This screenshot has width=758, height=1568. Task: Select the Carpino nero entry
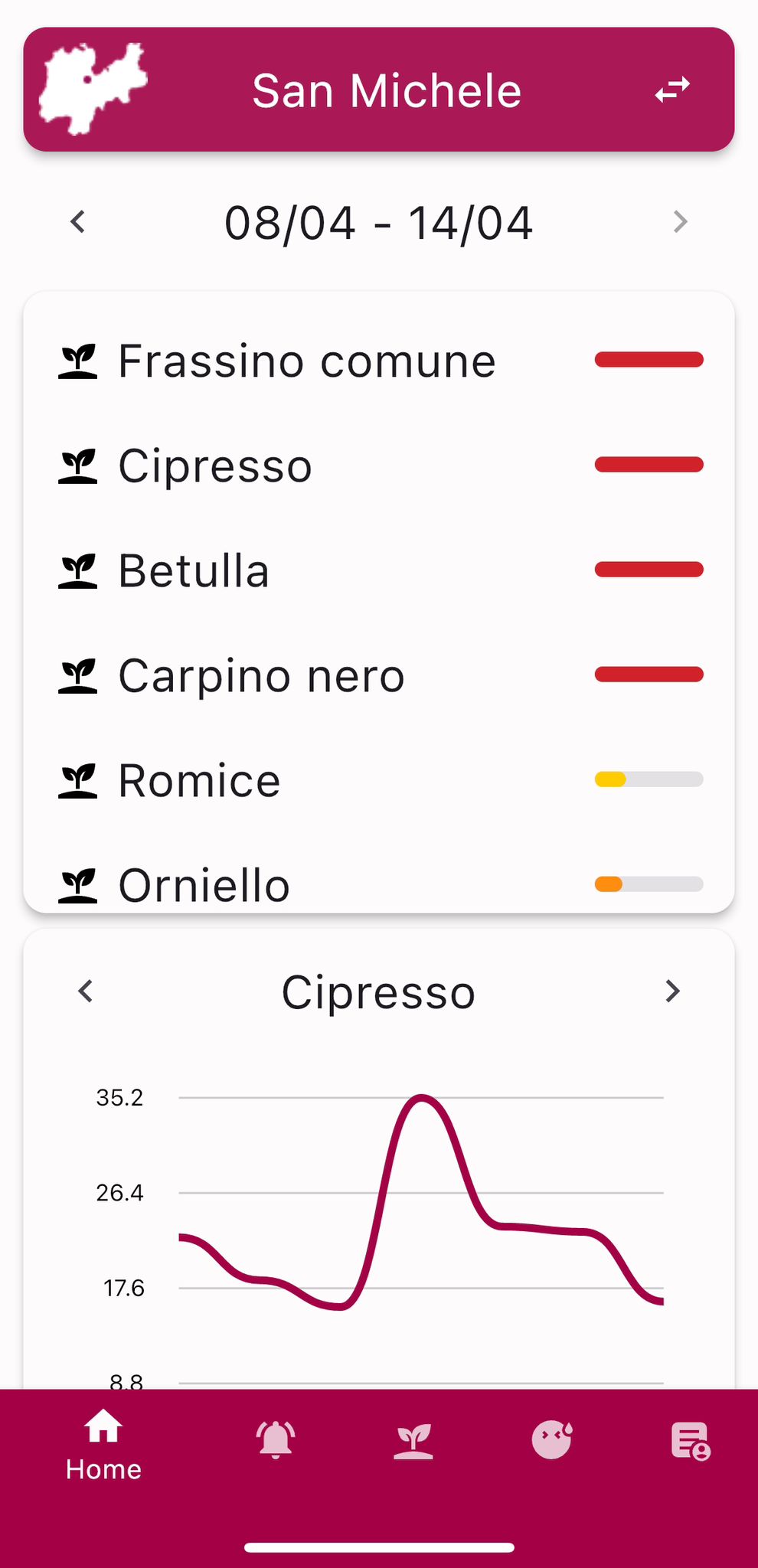coord(379,675)
